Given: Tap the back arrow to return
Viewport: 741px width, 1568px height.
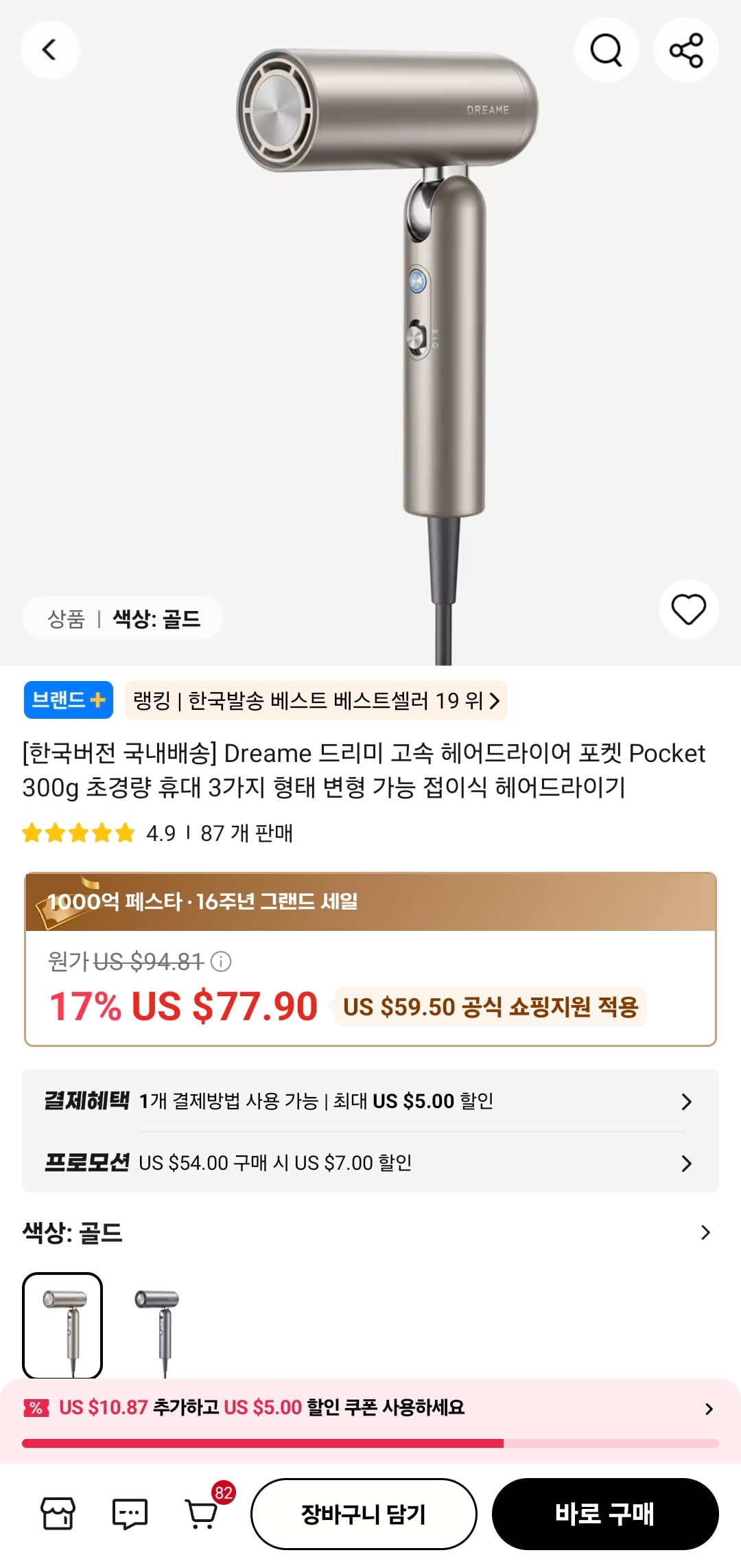Looking at the screenshot, I should [50, 50].
